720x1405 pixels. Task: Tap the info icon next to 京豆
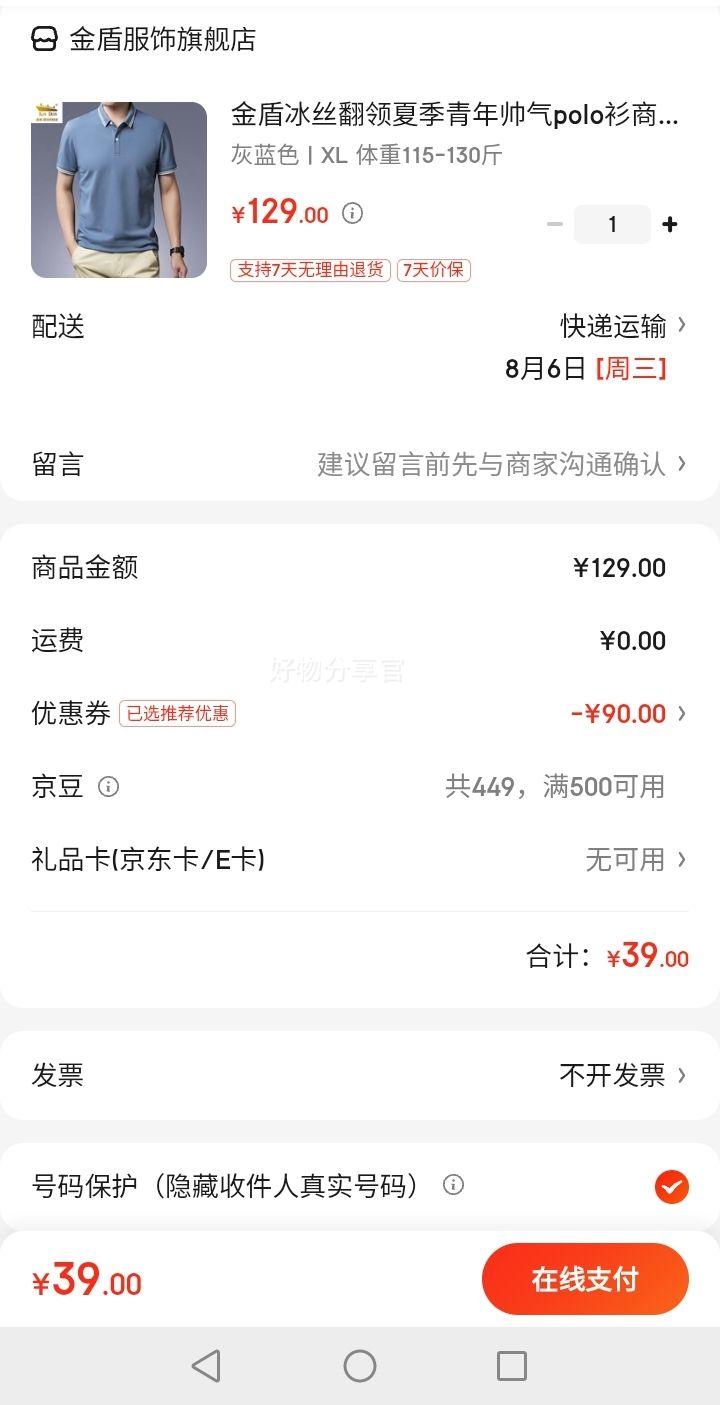(x=108, y=787)
